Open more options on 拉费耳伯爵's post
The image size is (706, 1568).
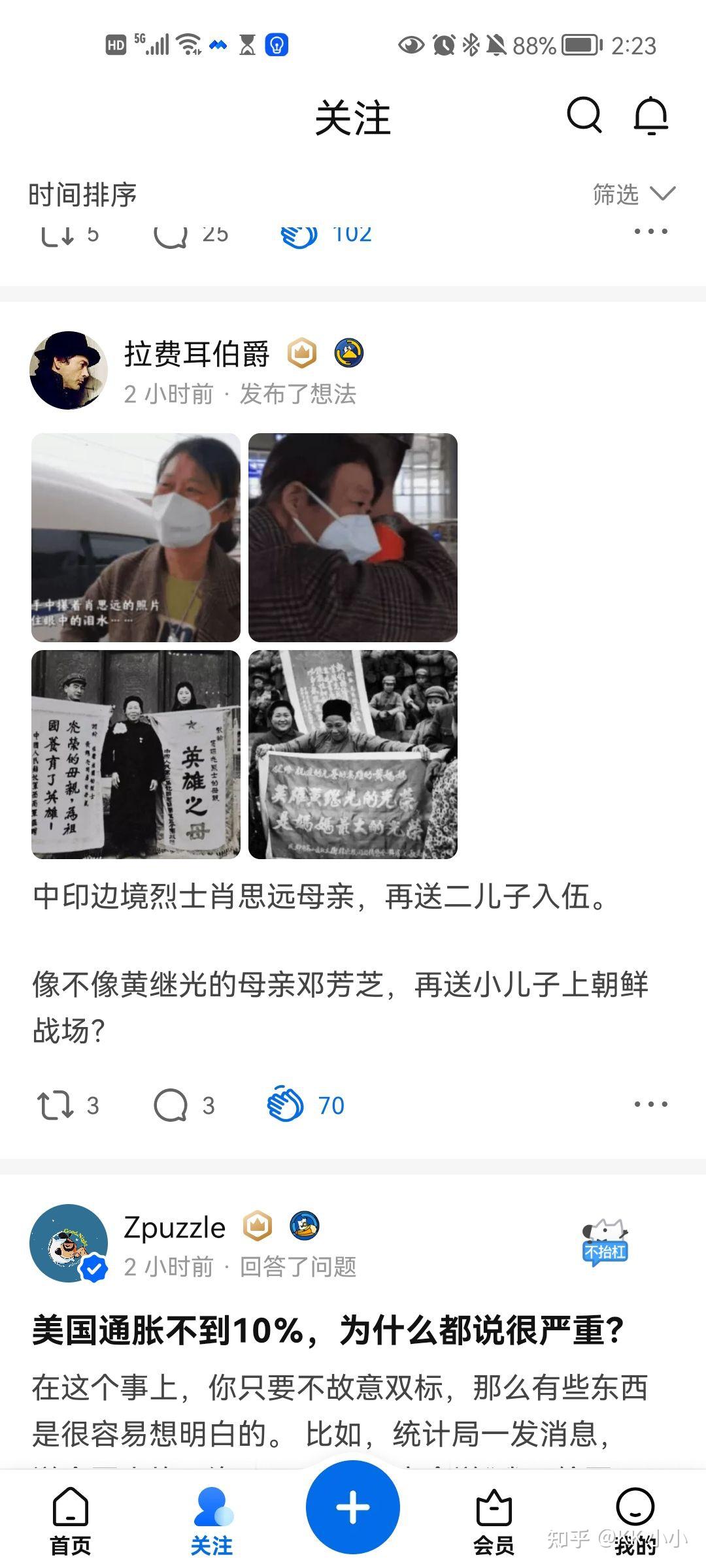tap(650, 1104)
